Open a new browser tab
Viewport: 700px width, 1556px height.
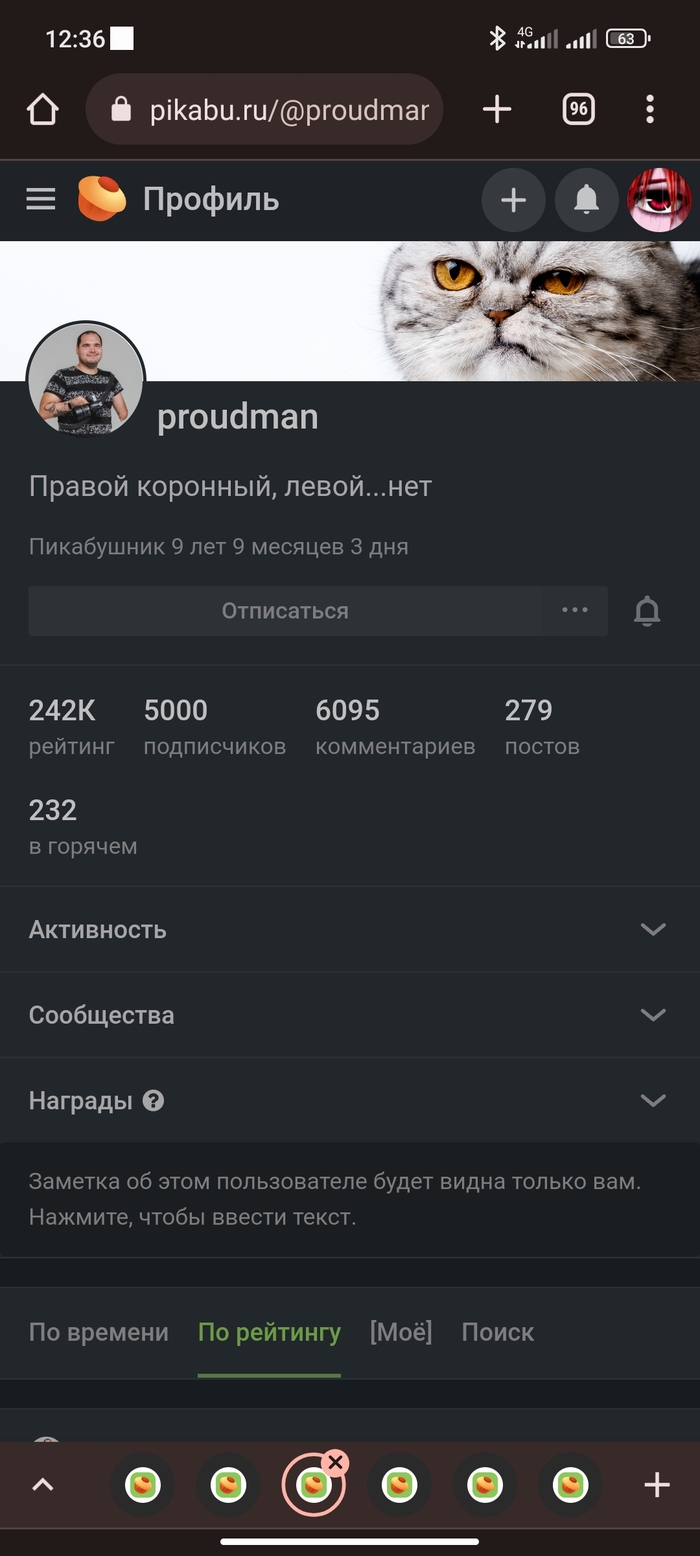497,109
